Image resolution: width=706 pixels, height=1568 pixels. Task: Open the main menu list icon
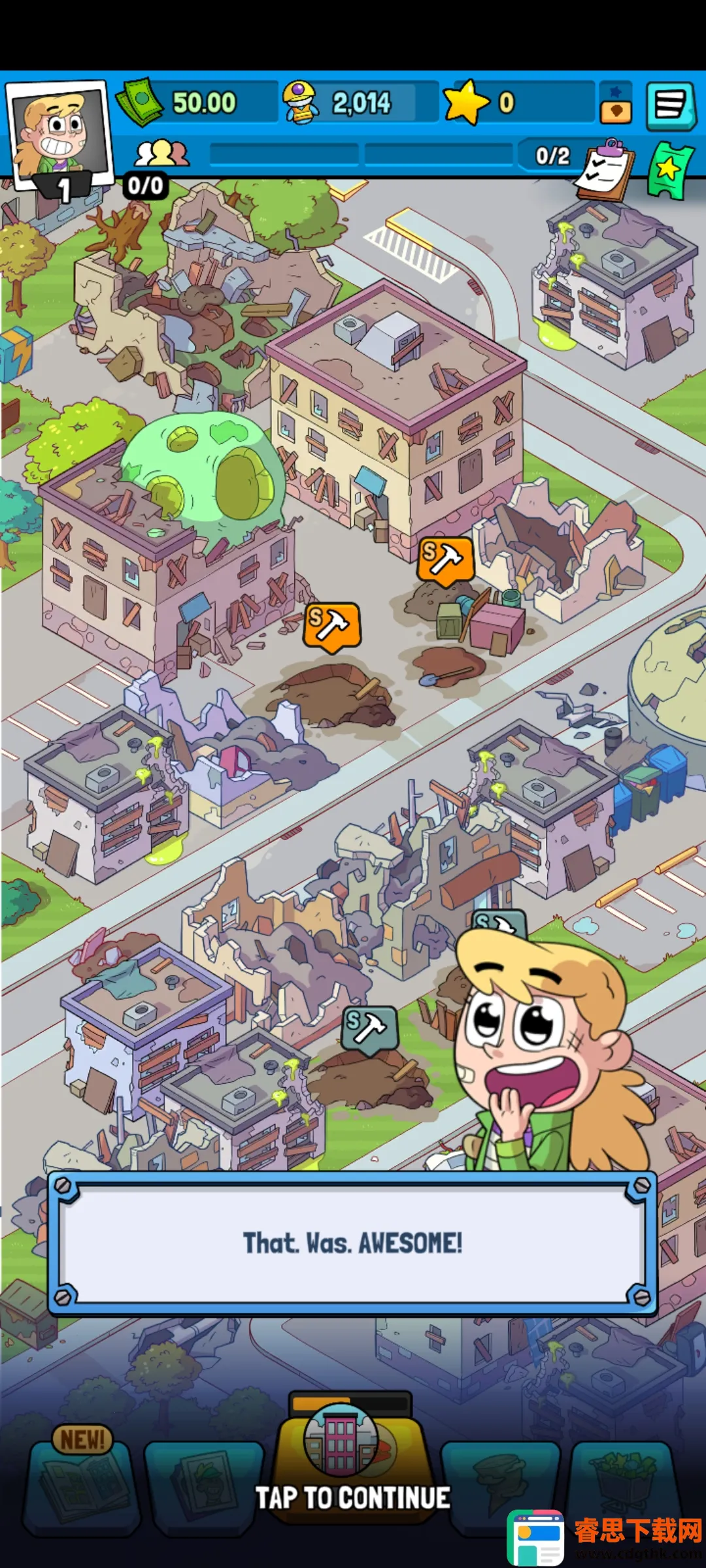coord(670,105)
